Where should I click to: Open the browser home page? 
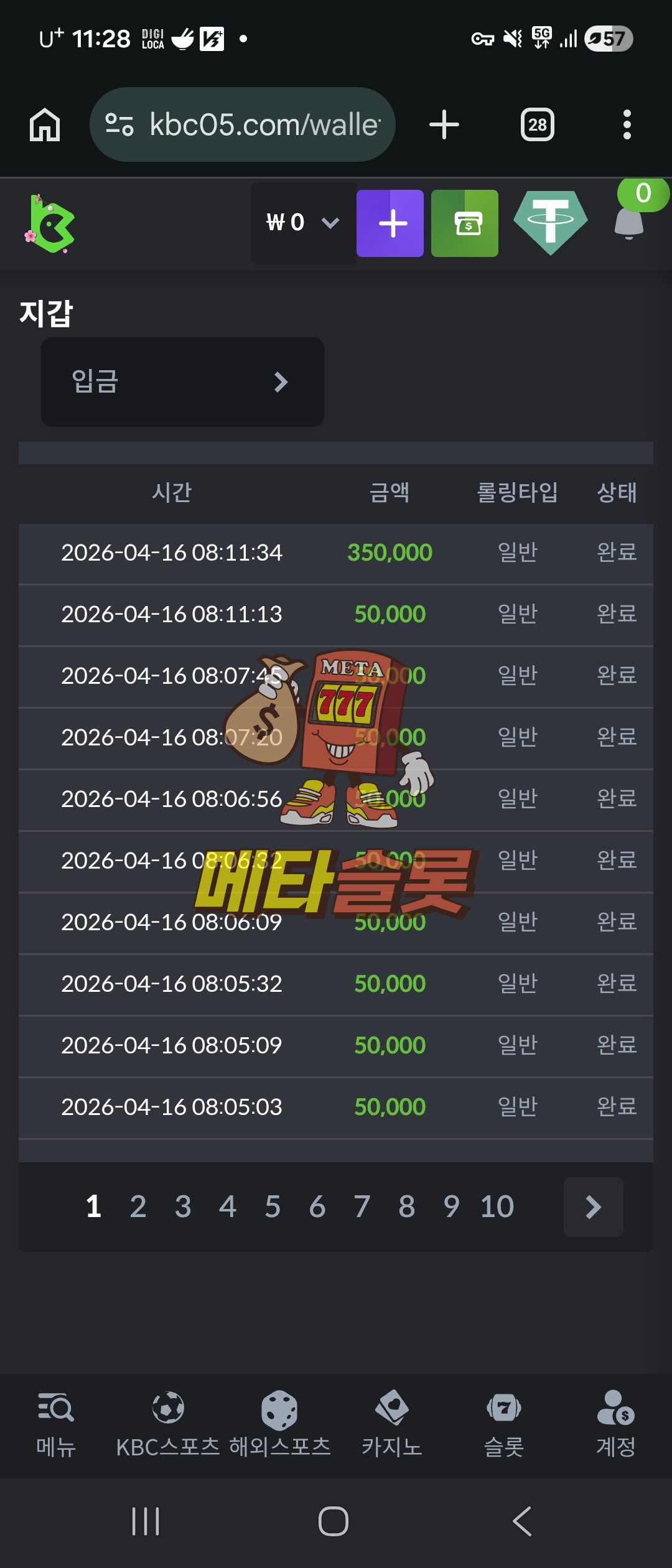(x=45, y=124)
